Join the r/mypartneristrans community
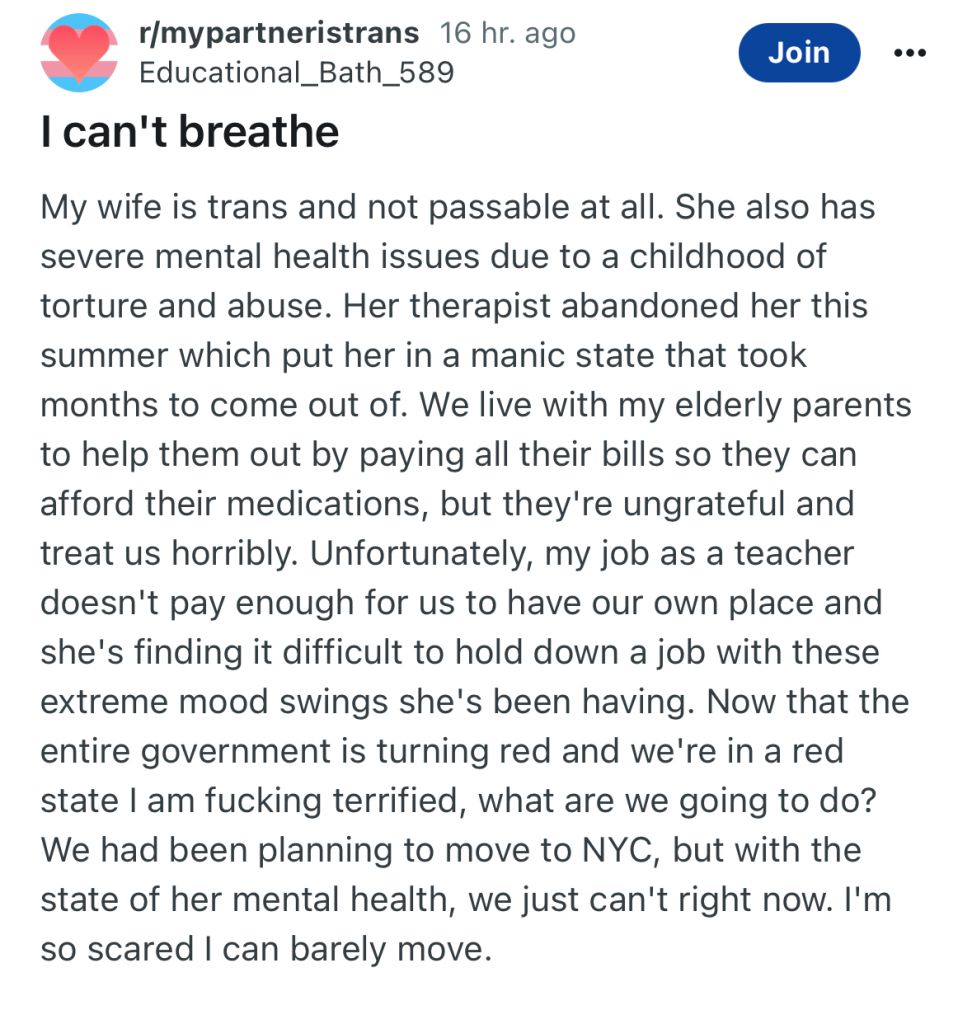 click(x=798, y=52)
